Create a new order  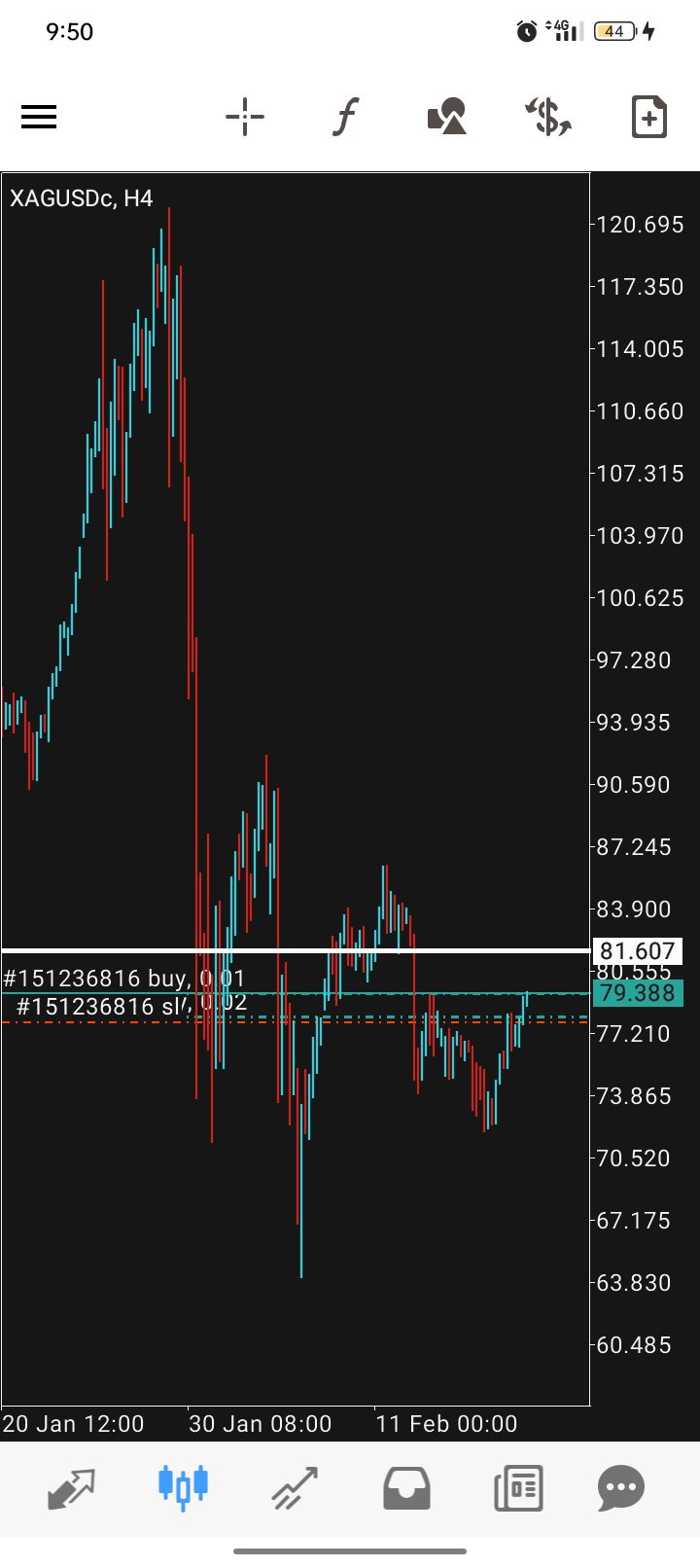click(x=648, y=118)
